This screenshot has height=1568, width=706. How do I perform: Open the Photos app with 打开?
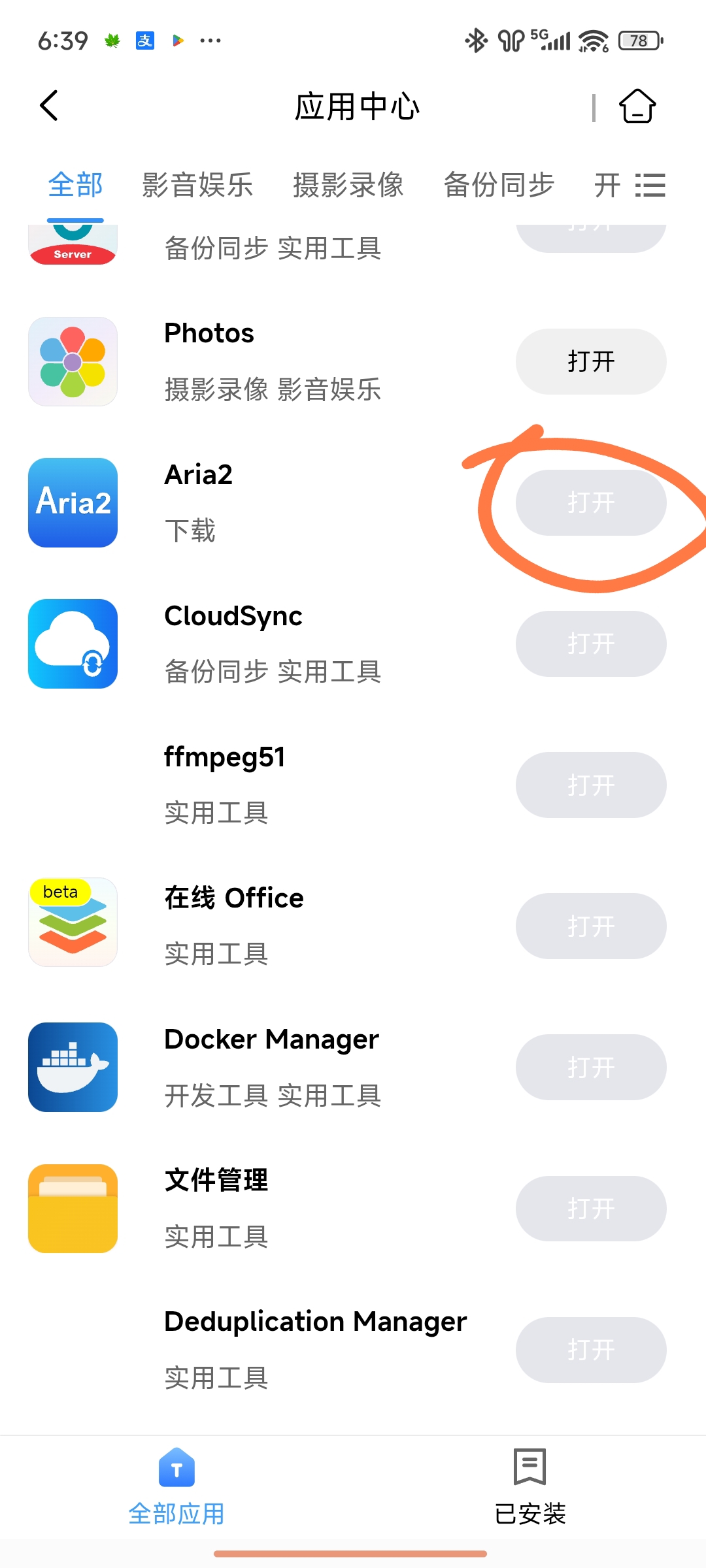pyautogui.click(x=591, y=361)
